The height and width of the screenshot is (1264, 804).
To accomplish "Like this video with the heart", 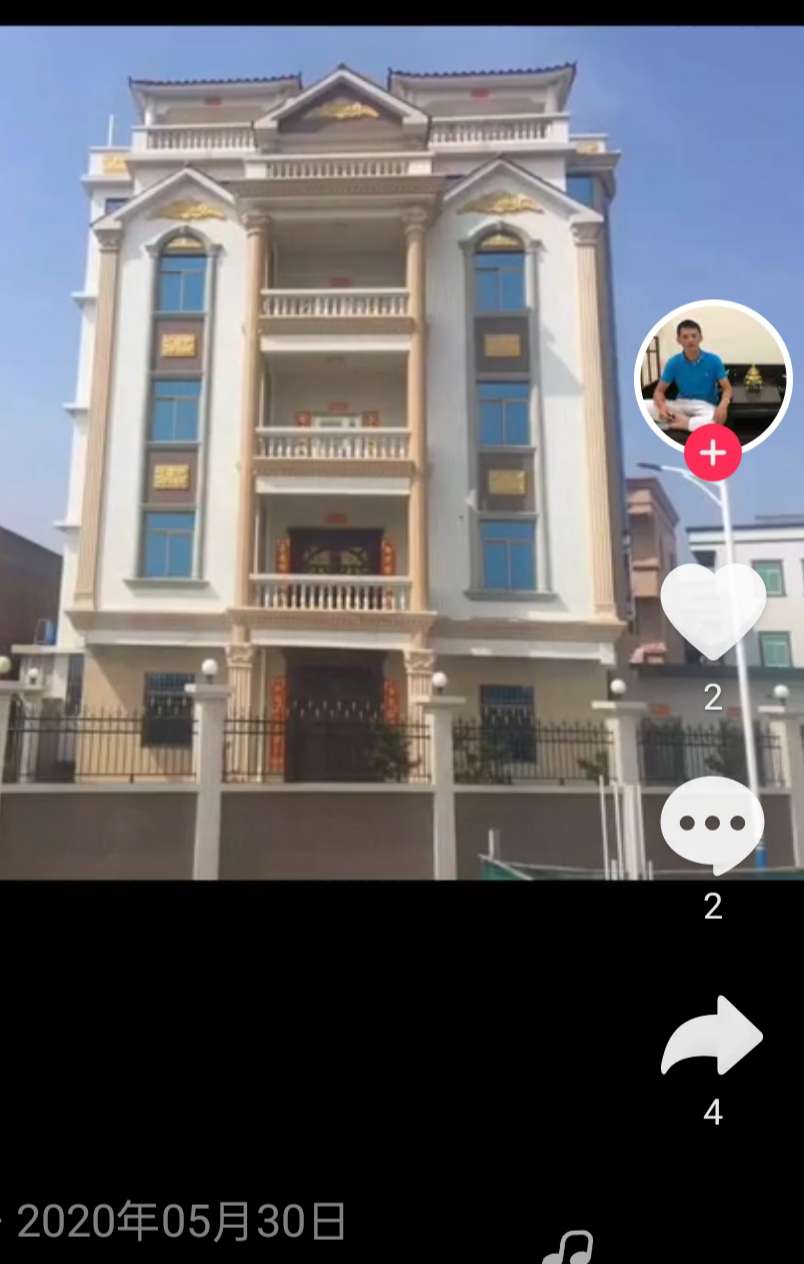I will 713,609.
